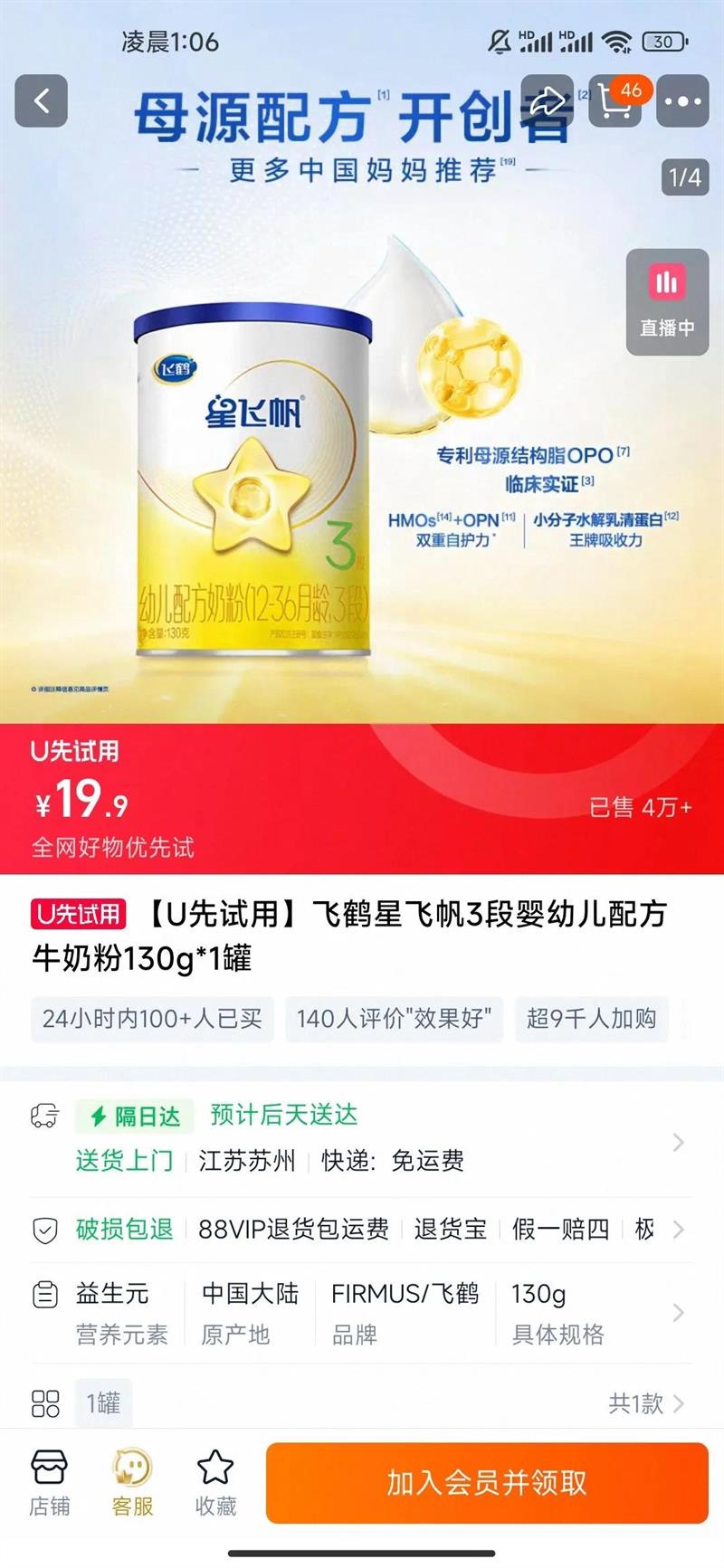
Task: Open 140人评价"效果好" reviews chip
Action: pos(394,1019)
